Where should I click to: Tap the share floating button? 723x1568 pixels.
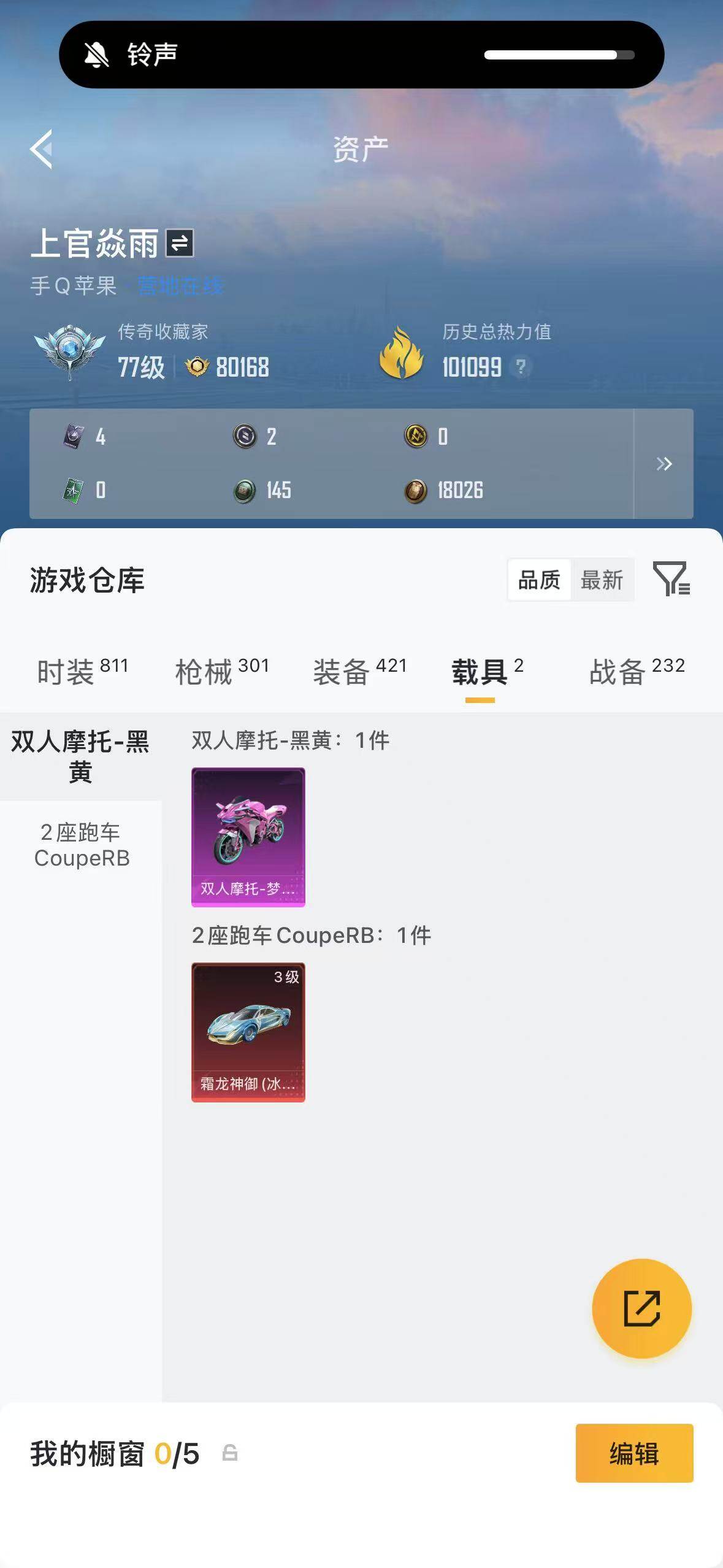coord(641,1309)
